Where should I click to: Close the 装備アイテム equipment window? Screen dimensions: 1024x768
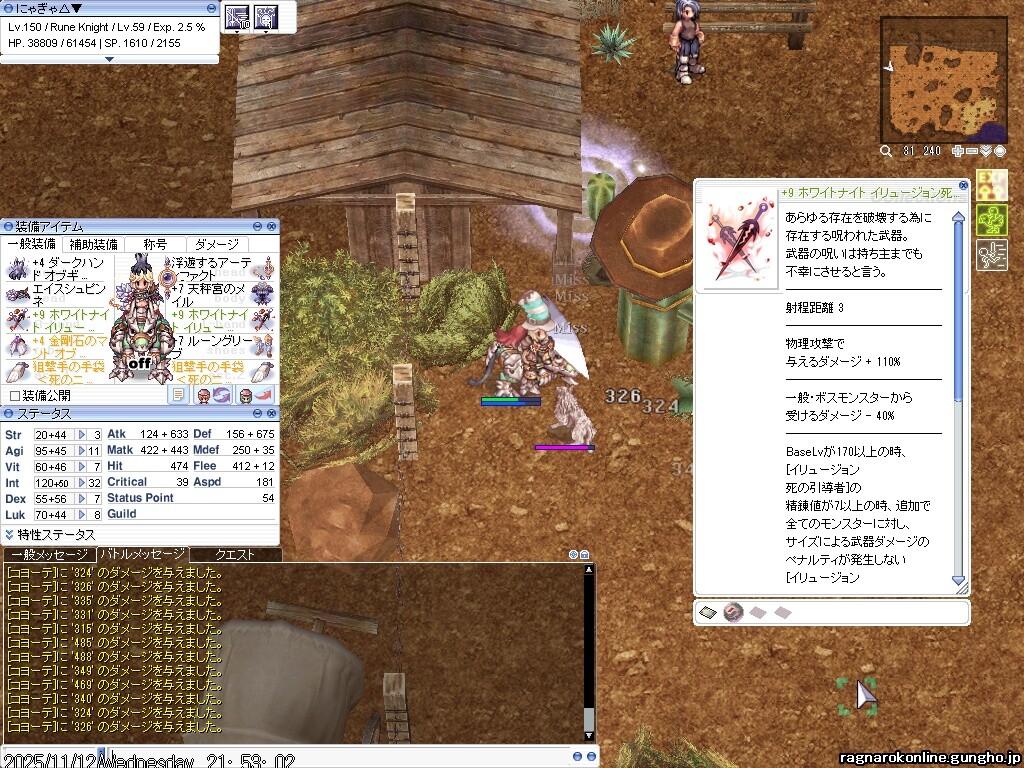pos(273,227)
